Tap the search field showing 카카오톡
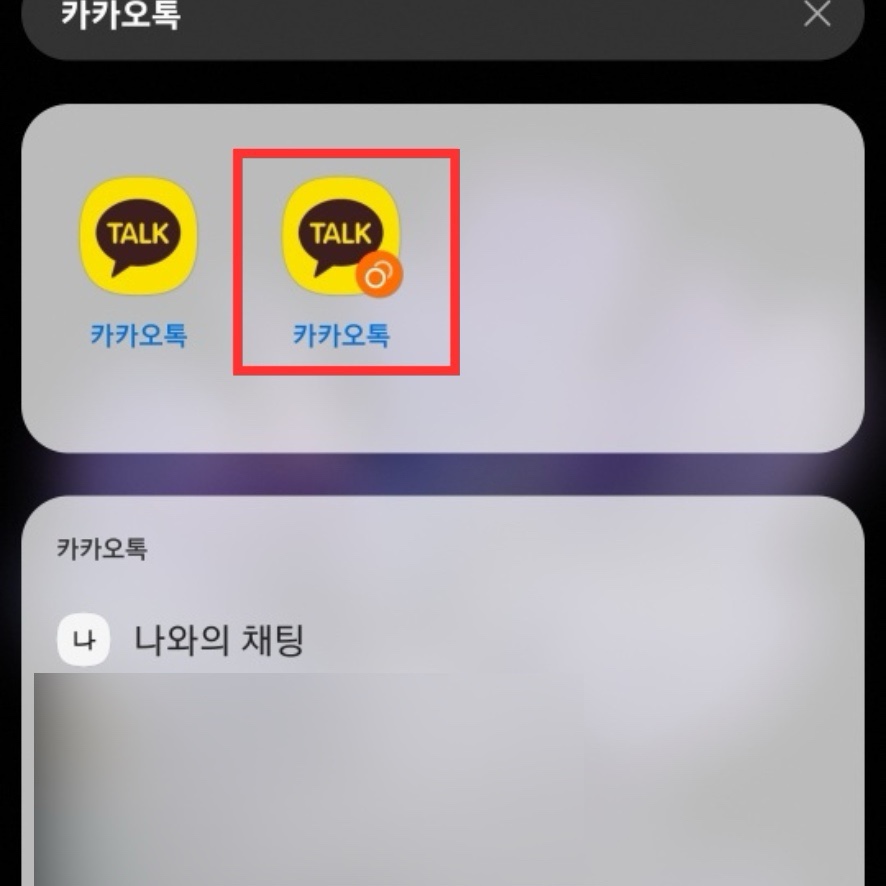Image resolution: width=886 pixels, height=886 pixels. (x=400, y=18)
